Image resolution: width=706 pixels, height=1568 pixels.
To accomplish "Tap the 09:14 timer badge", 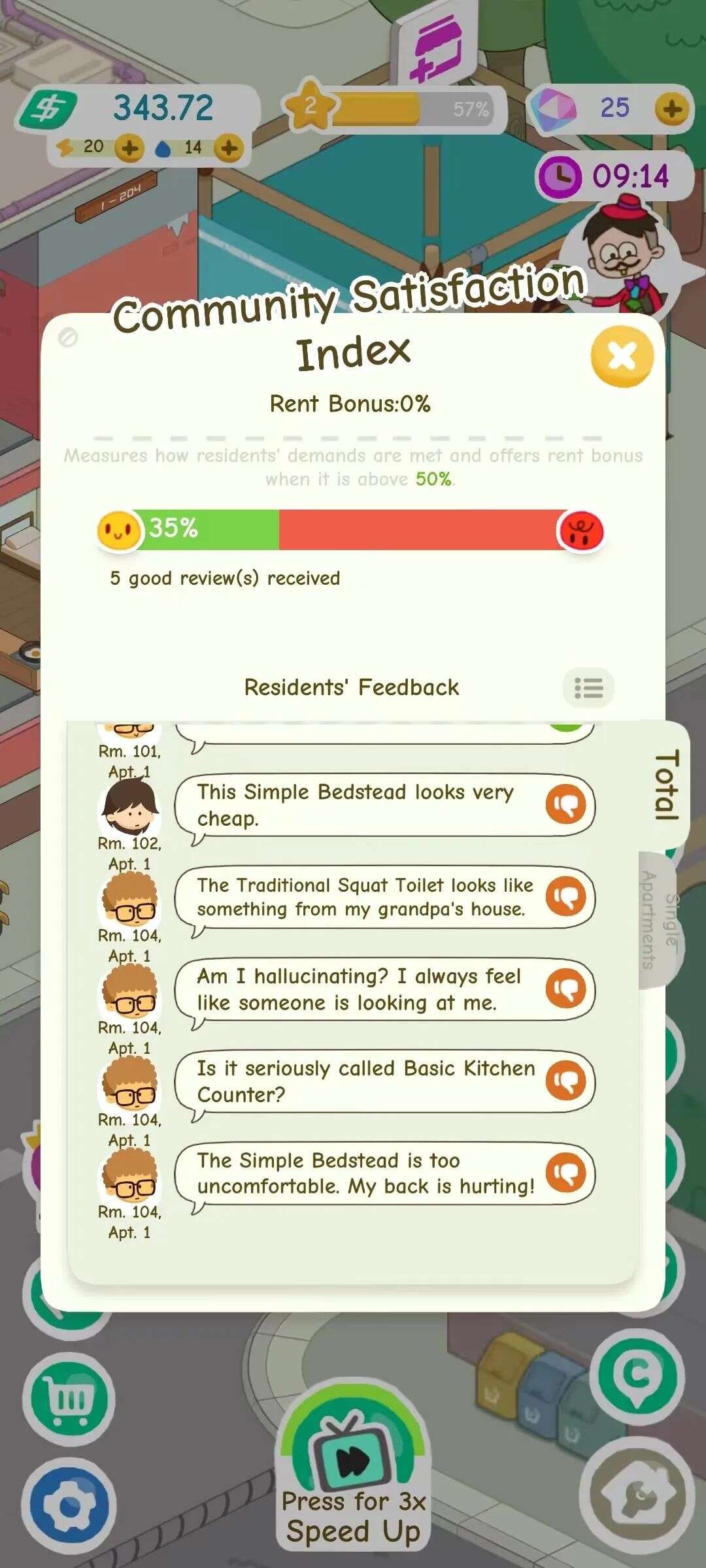I will tap(613, 176).
